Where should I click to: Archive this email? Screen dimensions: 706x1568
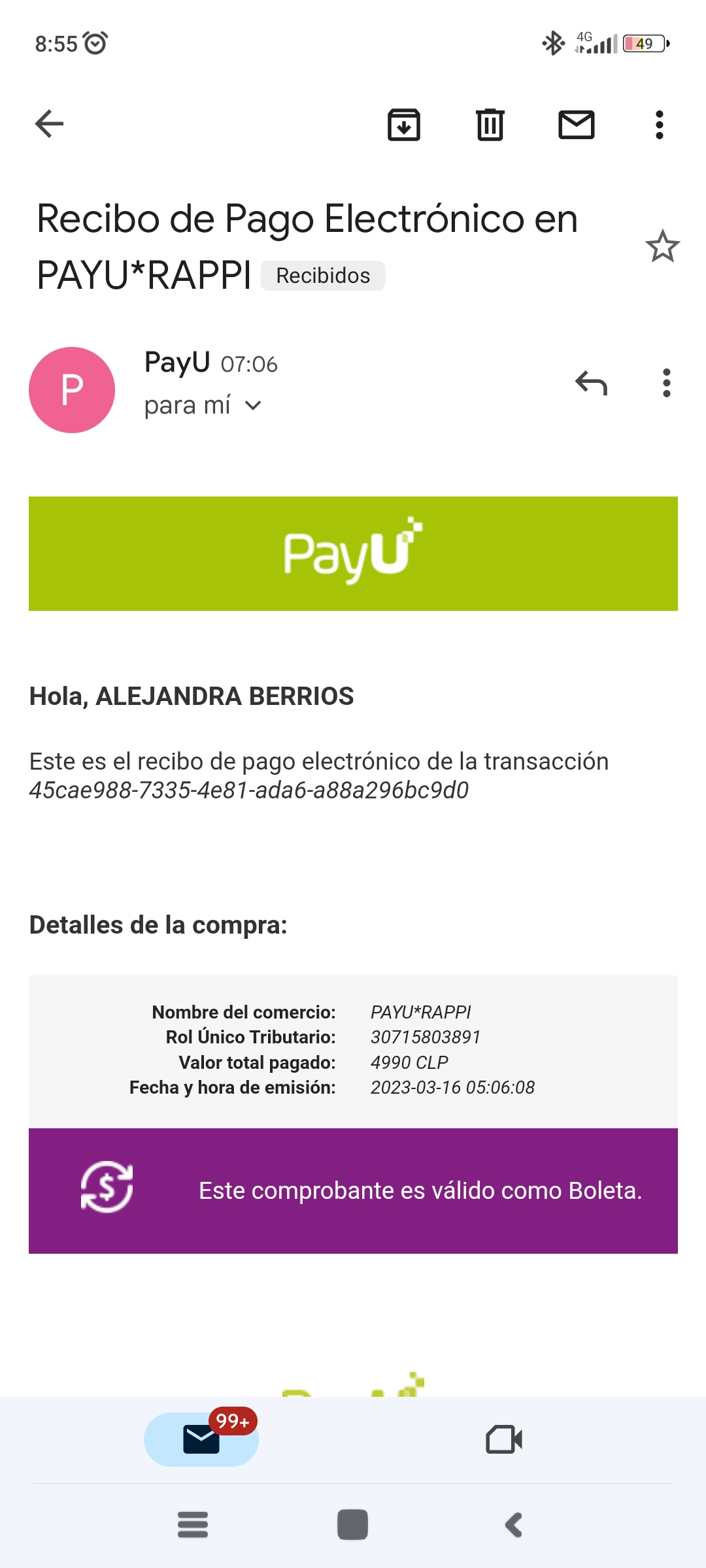[404, 124]
